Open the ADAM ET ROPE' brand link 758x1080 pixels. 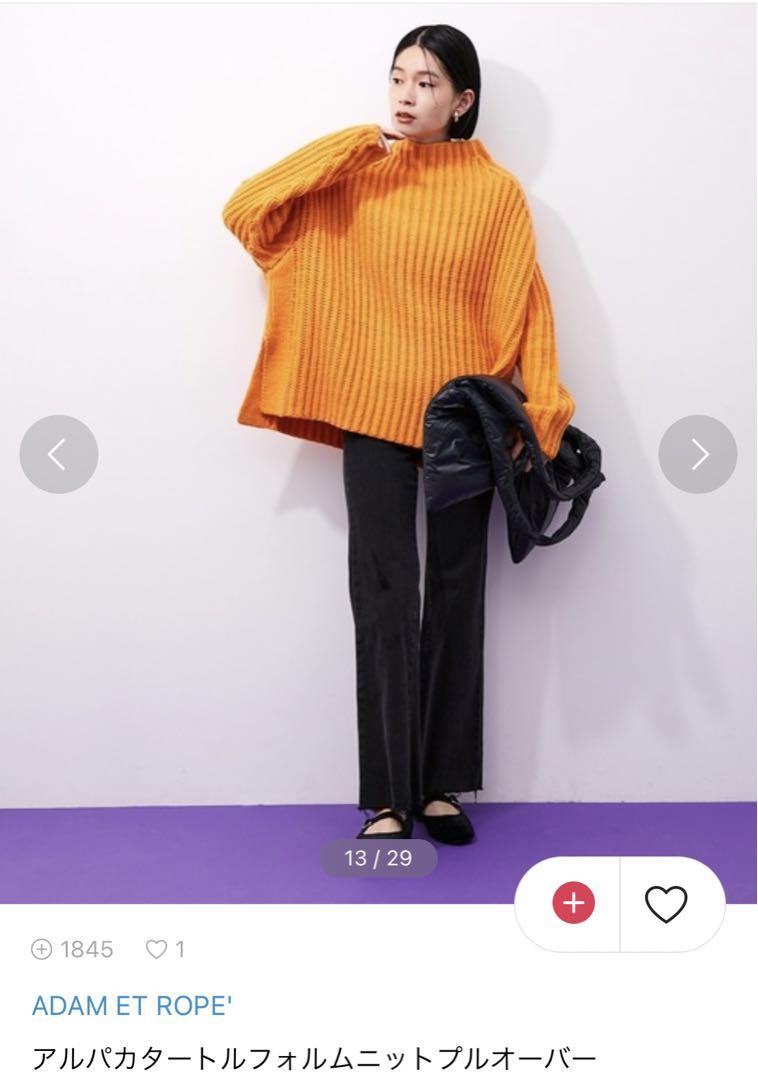point(132,1006)
